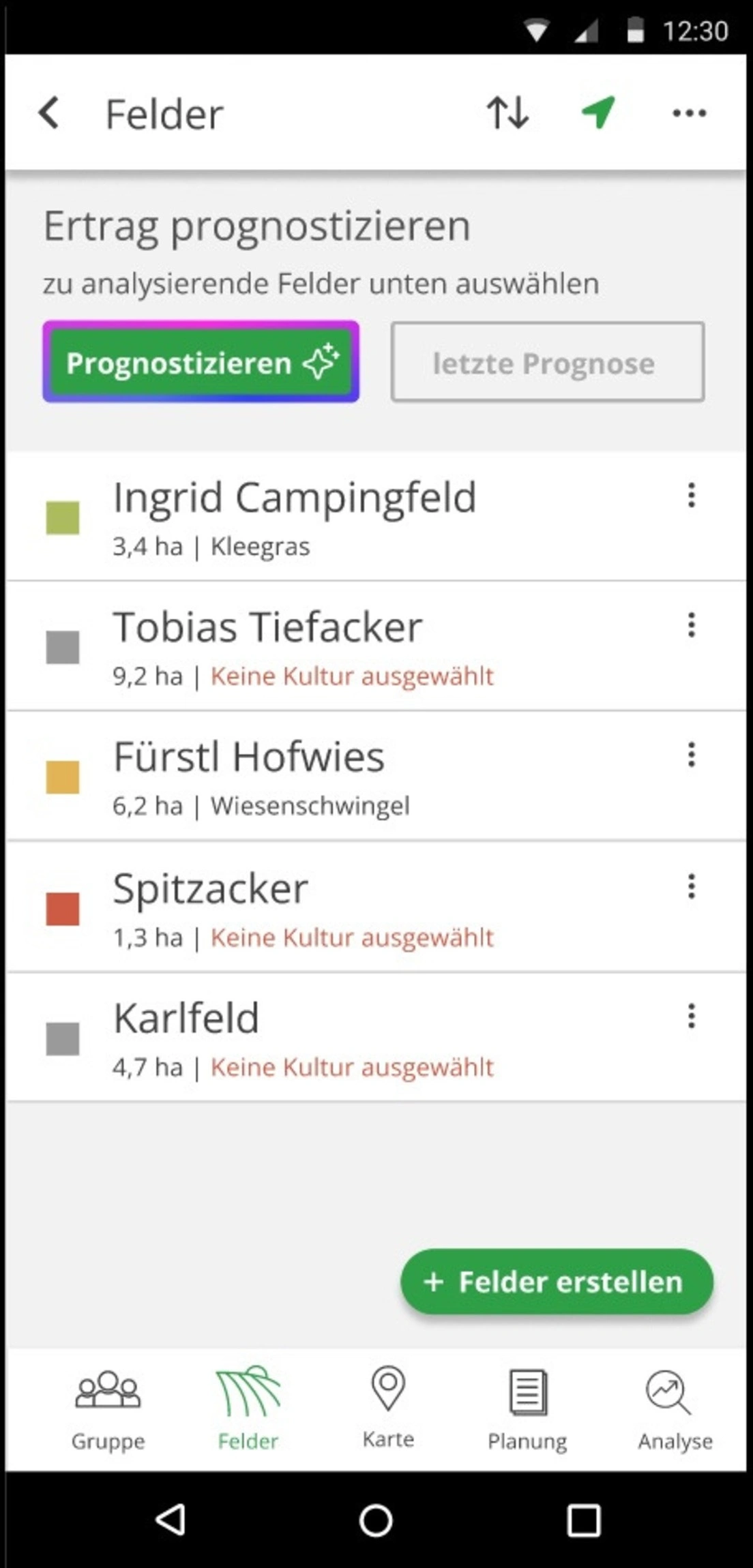Tap the Prognostizieren button
This screenshot has height=1568, width=753.
[x=201, y=363]
